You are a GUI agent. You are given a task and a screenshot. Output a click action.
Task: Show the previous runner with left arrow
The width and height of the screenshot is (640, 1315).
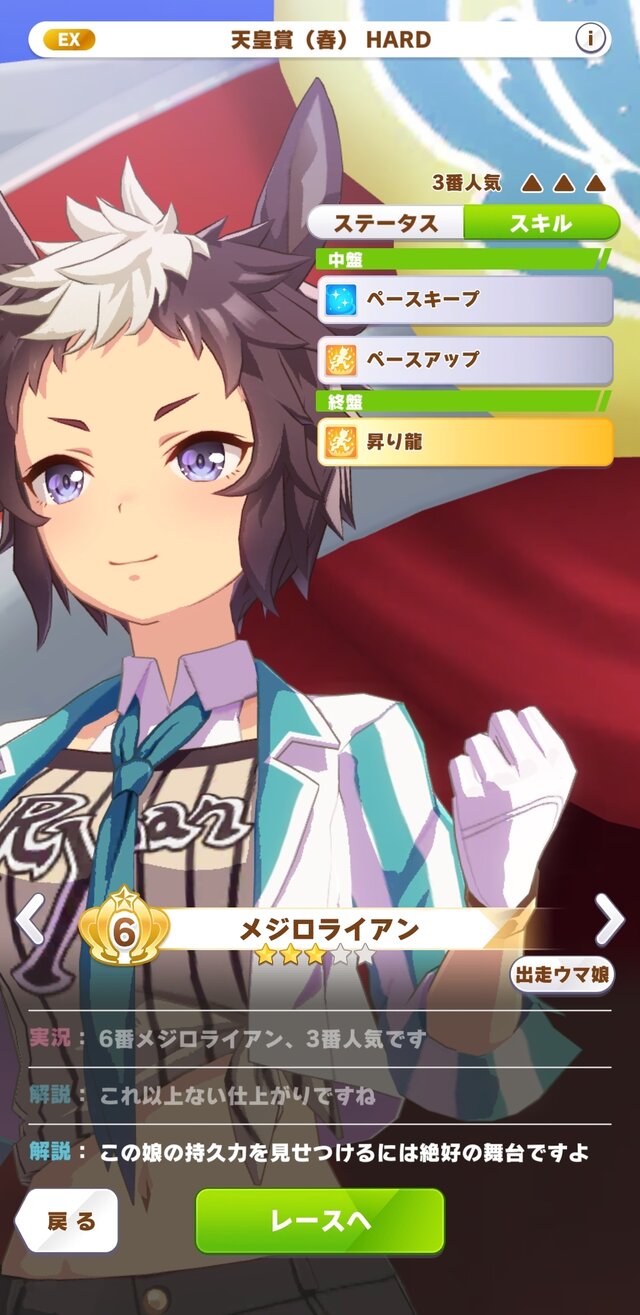coord(29,919)
